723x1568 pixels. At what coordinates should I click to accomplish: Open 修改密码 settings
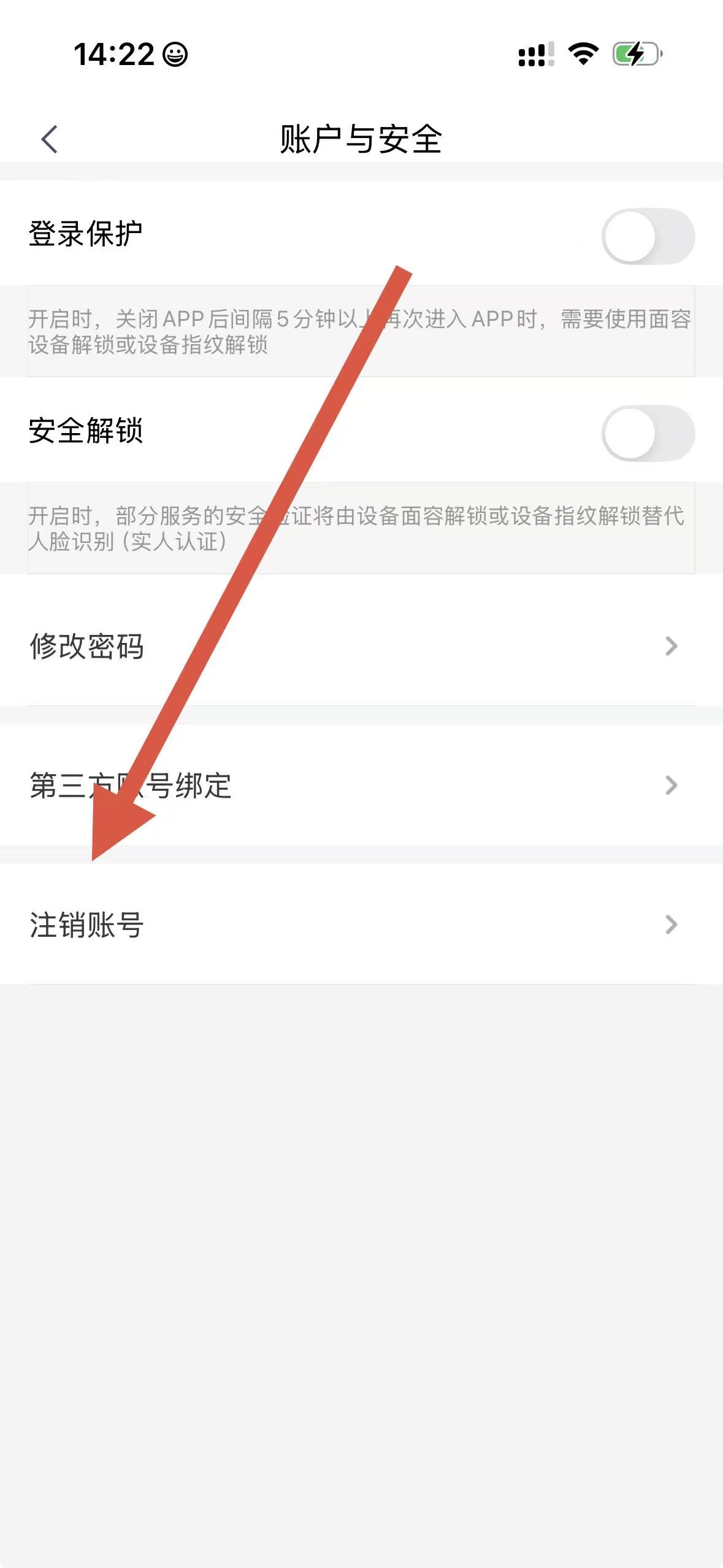tap(361, 646)
